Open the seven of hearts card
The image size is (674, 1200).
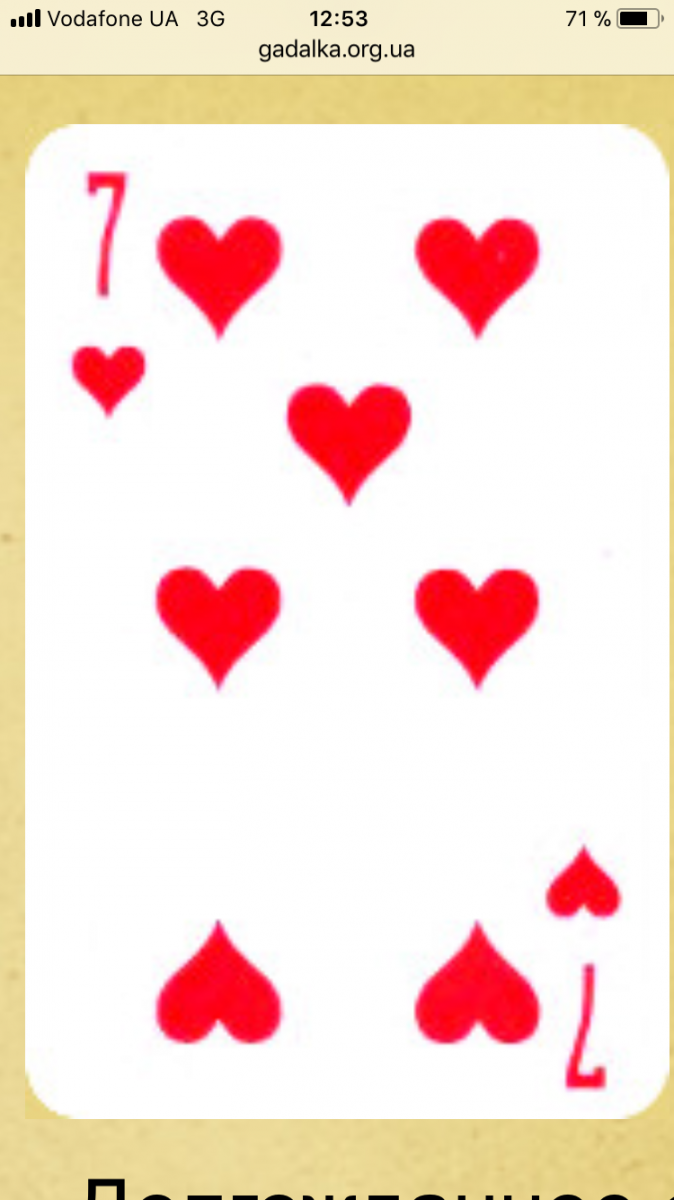pyautogui.click(x=346, y=620)
